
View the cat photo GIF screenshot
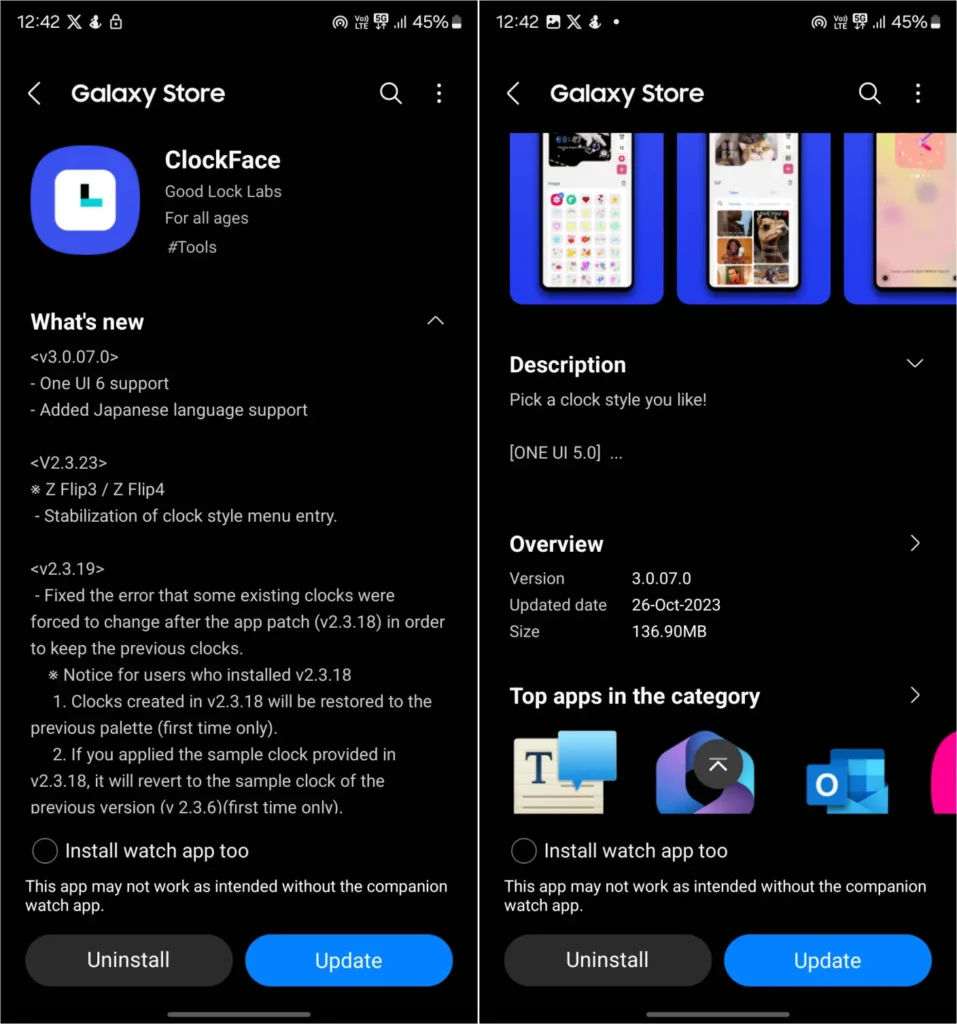point(753,217)
